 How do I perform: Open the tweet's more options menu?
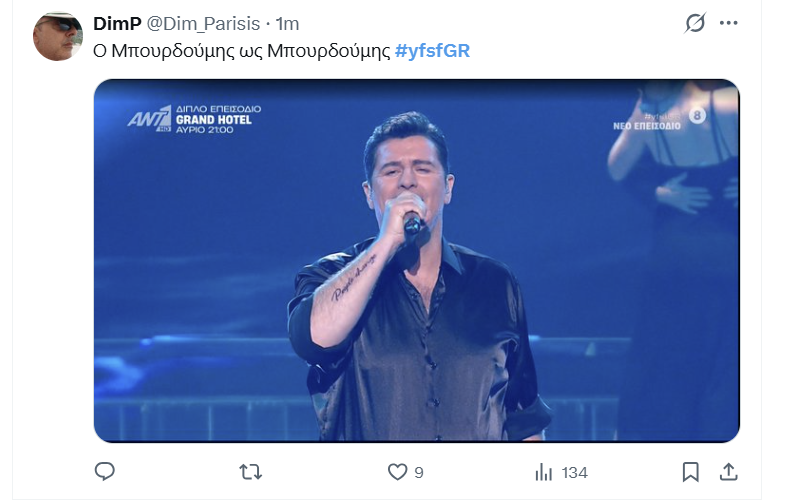click(729, 23)
